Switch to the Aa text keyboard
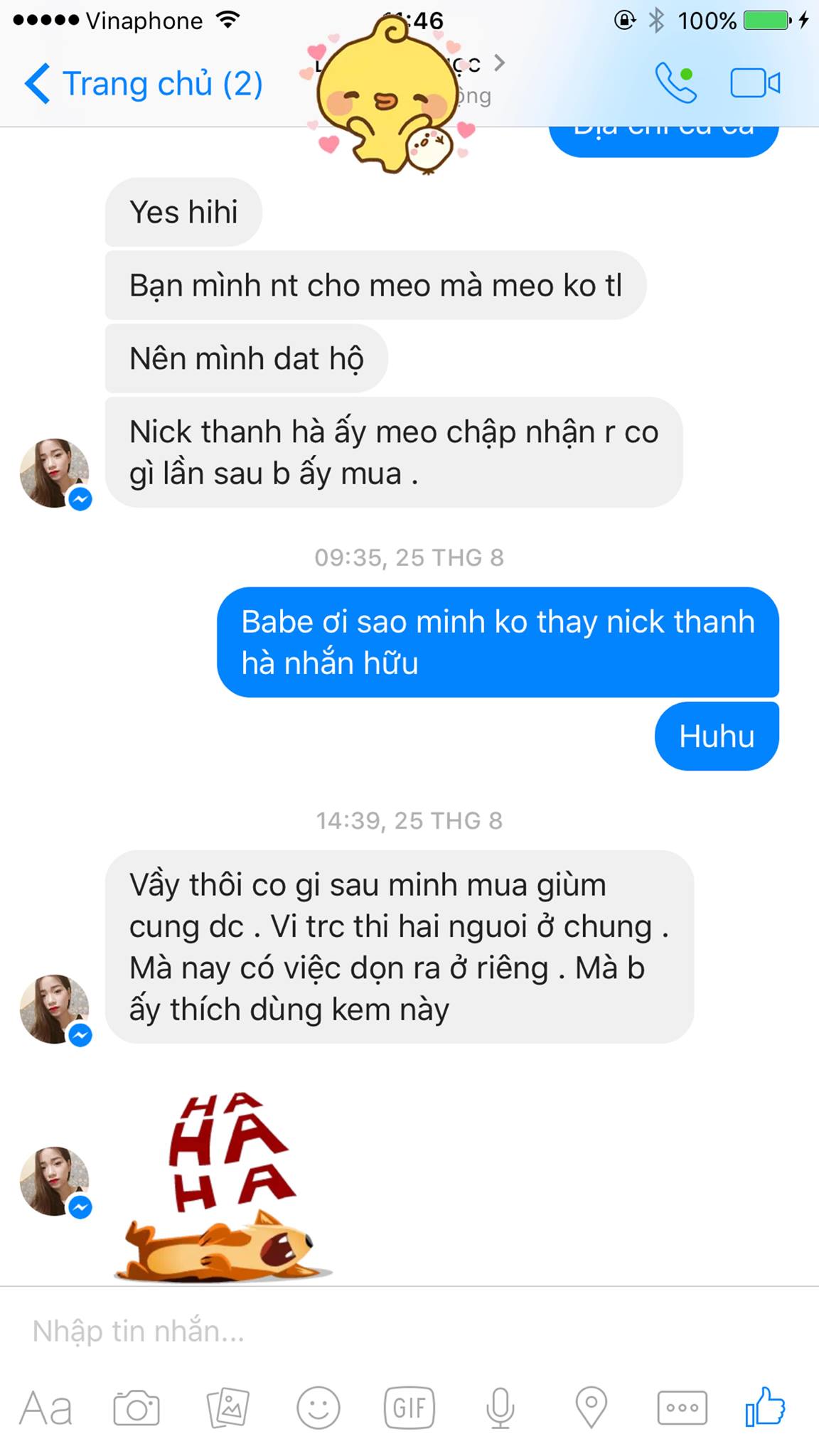 [x=45, y=1408]
